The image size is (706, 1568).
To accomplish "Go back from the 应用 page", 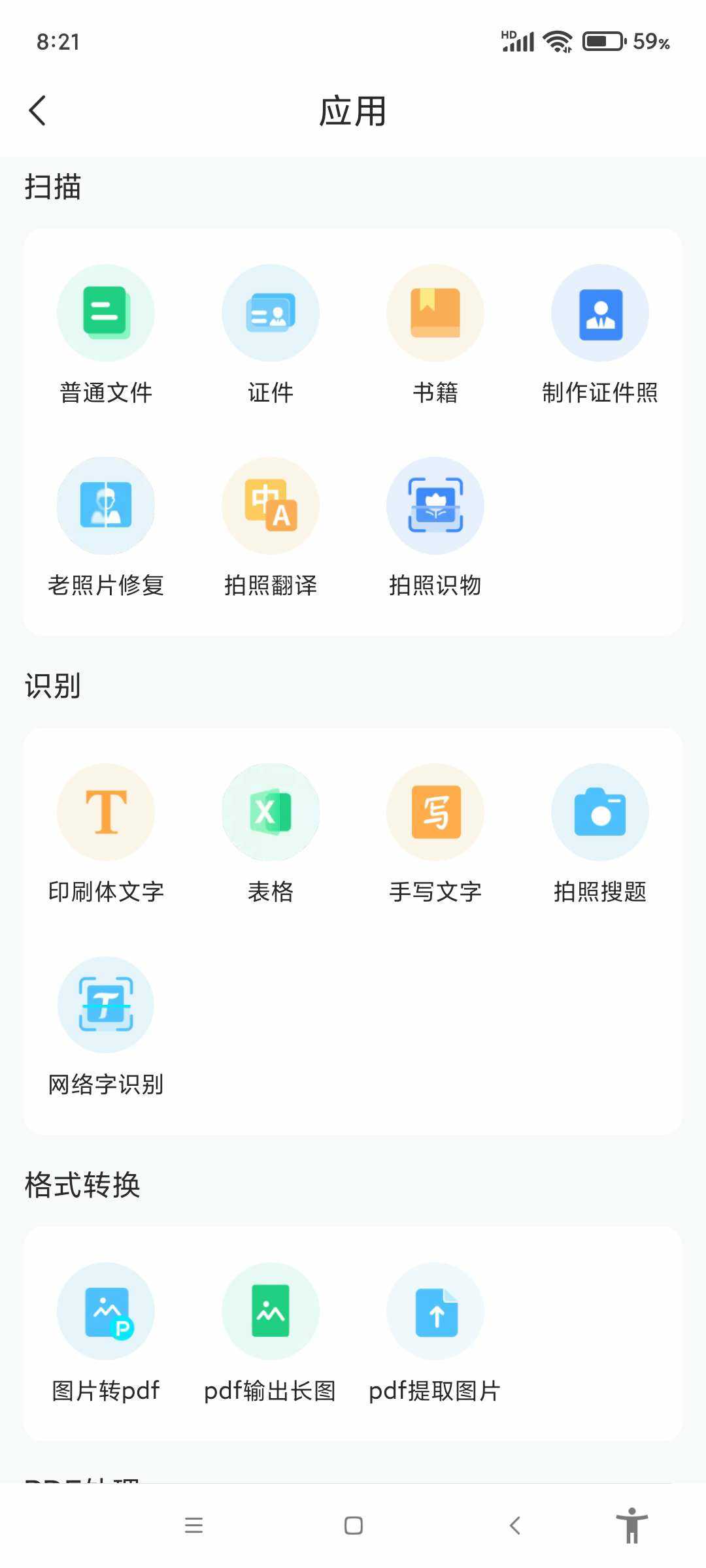I will (38, 110).
